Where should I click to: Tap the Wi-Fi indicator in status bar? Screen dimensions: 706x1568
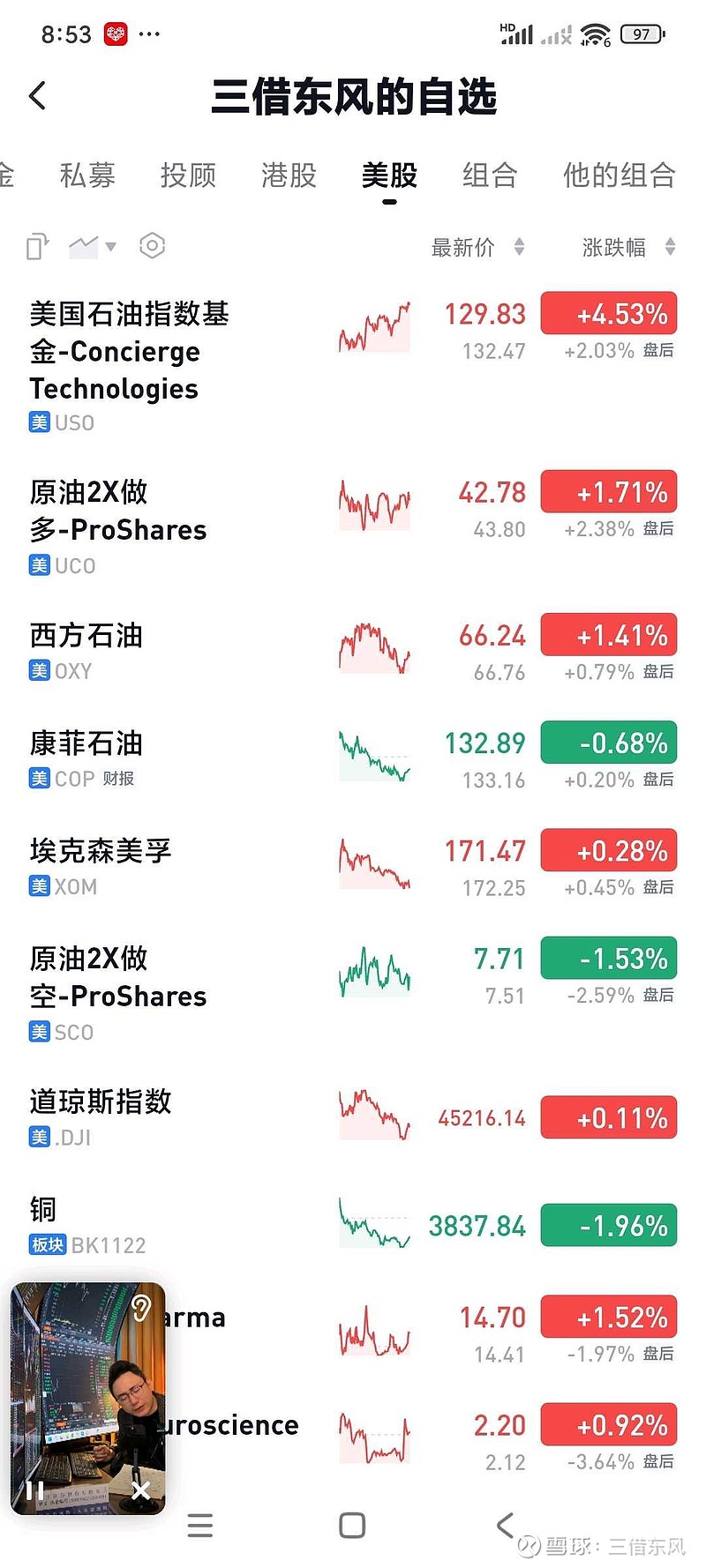tap(597, 34)
